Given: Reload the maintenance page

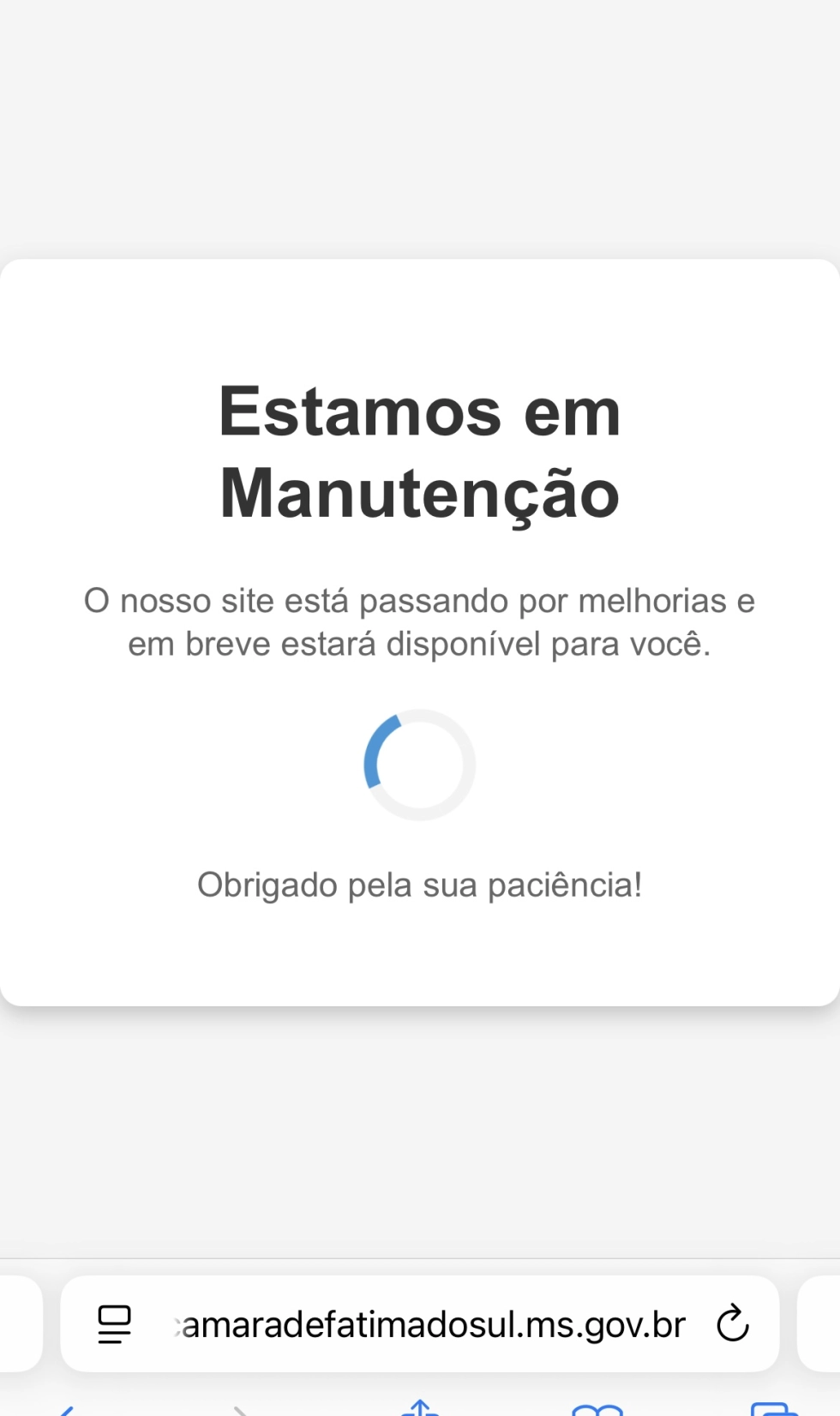Looking at the screenshot, I should [733, 1323].
